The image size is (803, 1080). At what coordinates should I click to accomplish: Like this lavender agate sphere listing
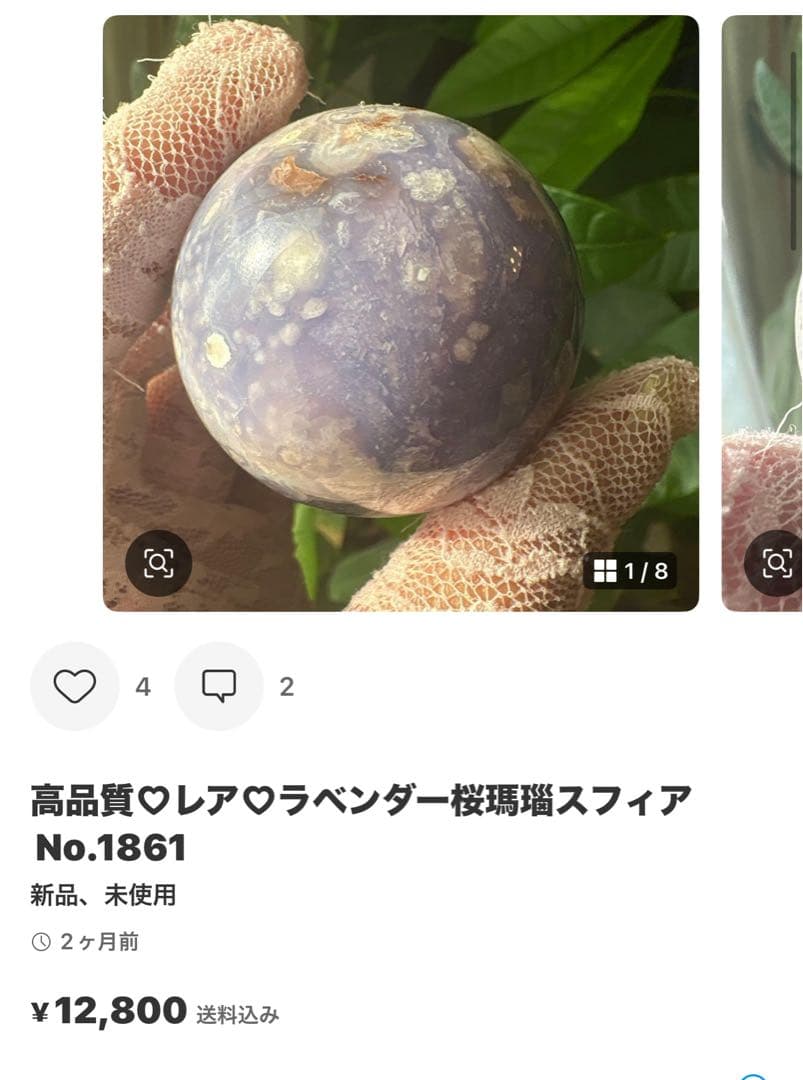[x=75, y=686]
